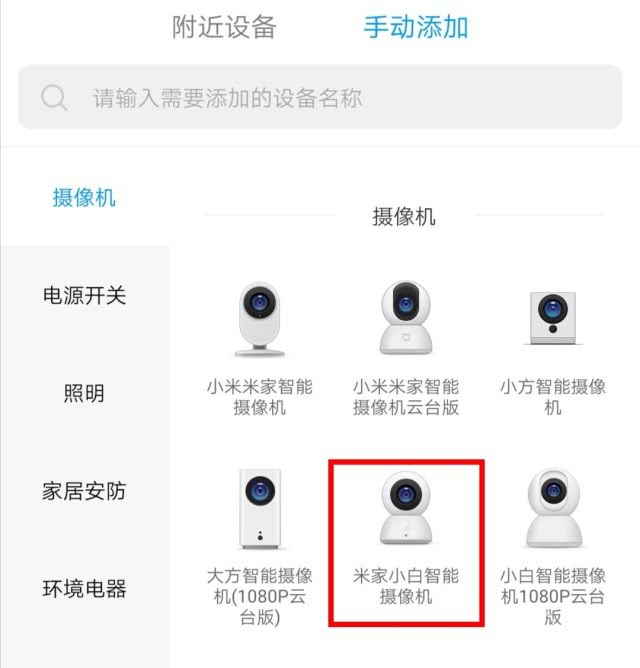
Task: Switch to the 手动添加 tab
Action: 415,27
